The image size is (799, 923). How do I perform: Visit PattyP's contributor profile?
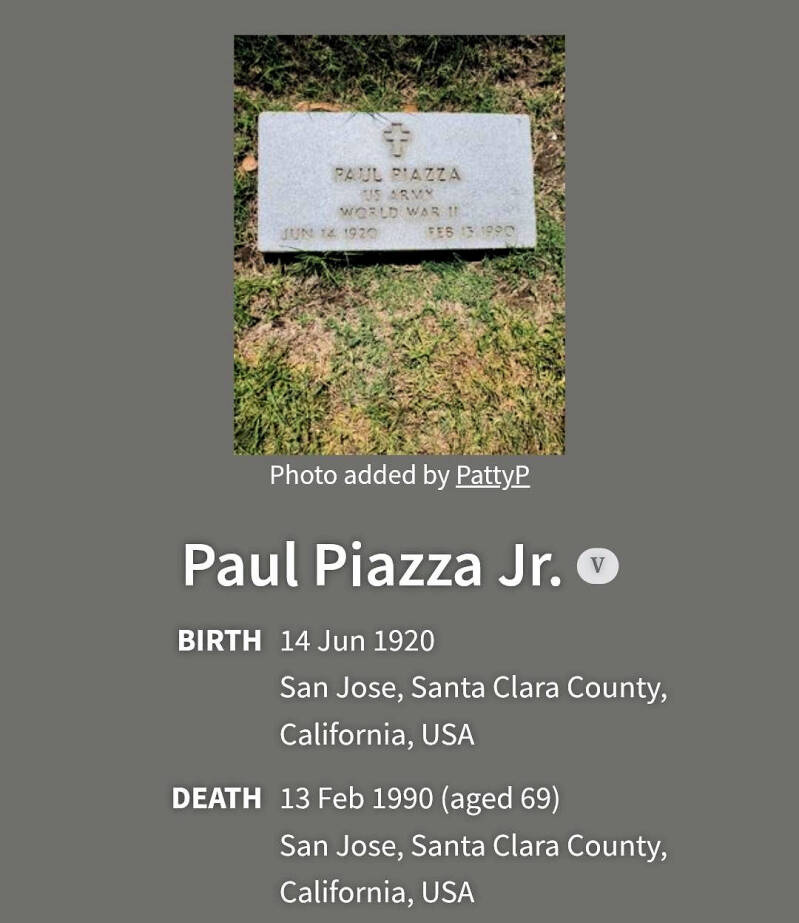tap(492, 476)
